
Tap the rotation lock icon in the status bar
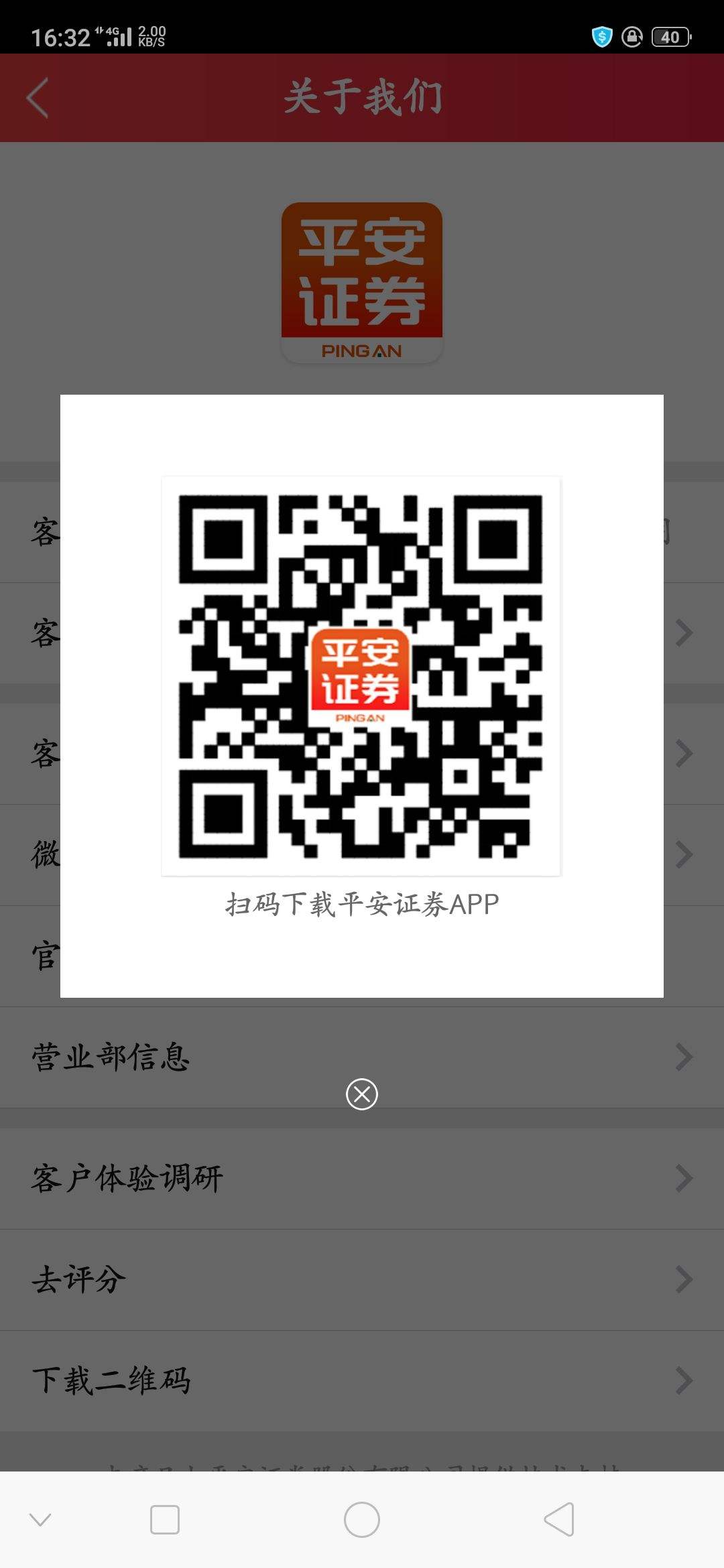(631, 38)
